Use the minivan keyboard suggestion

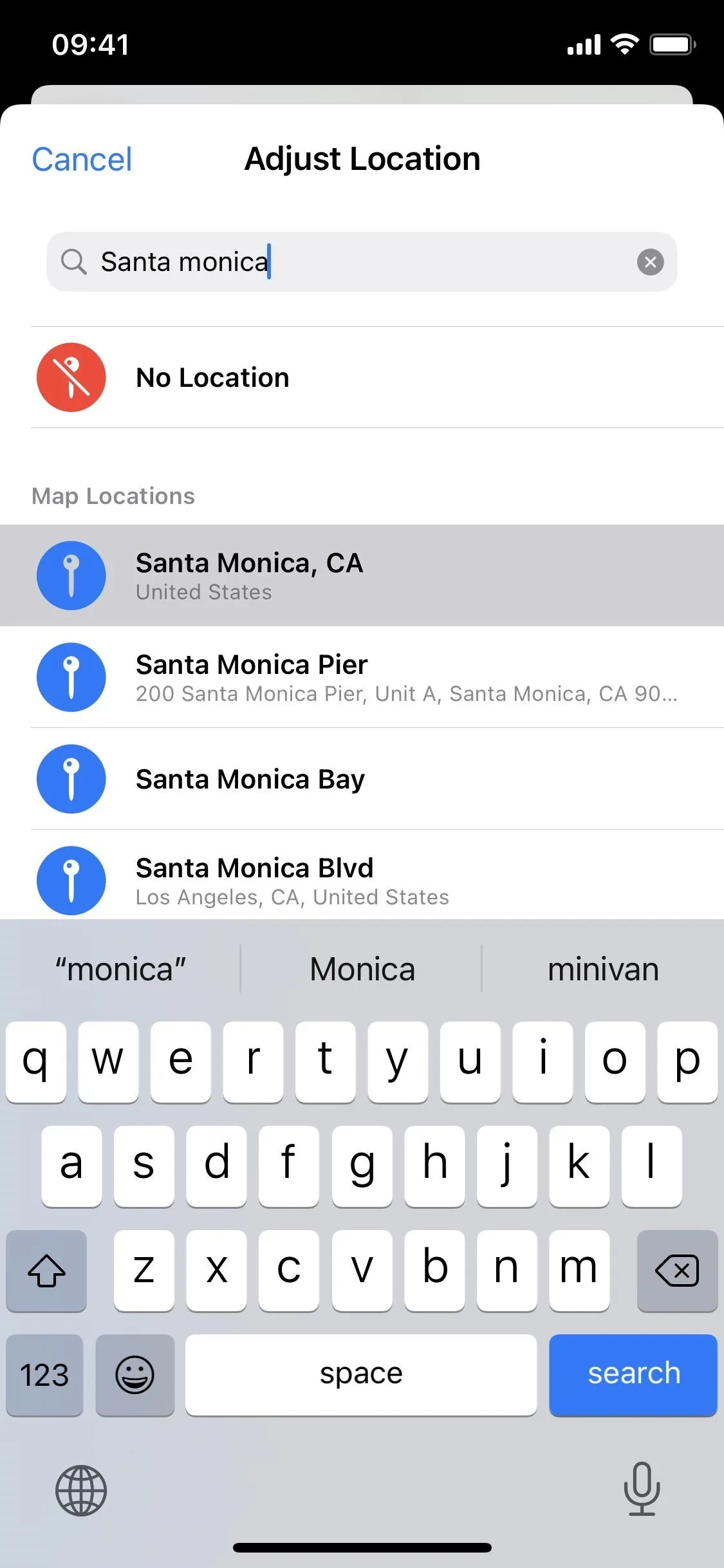pos(603,969)
